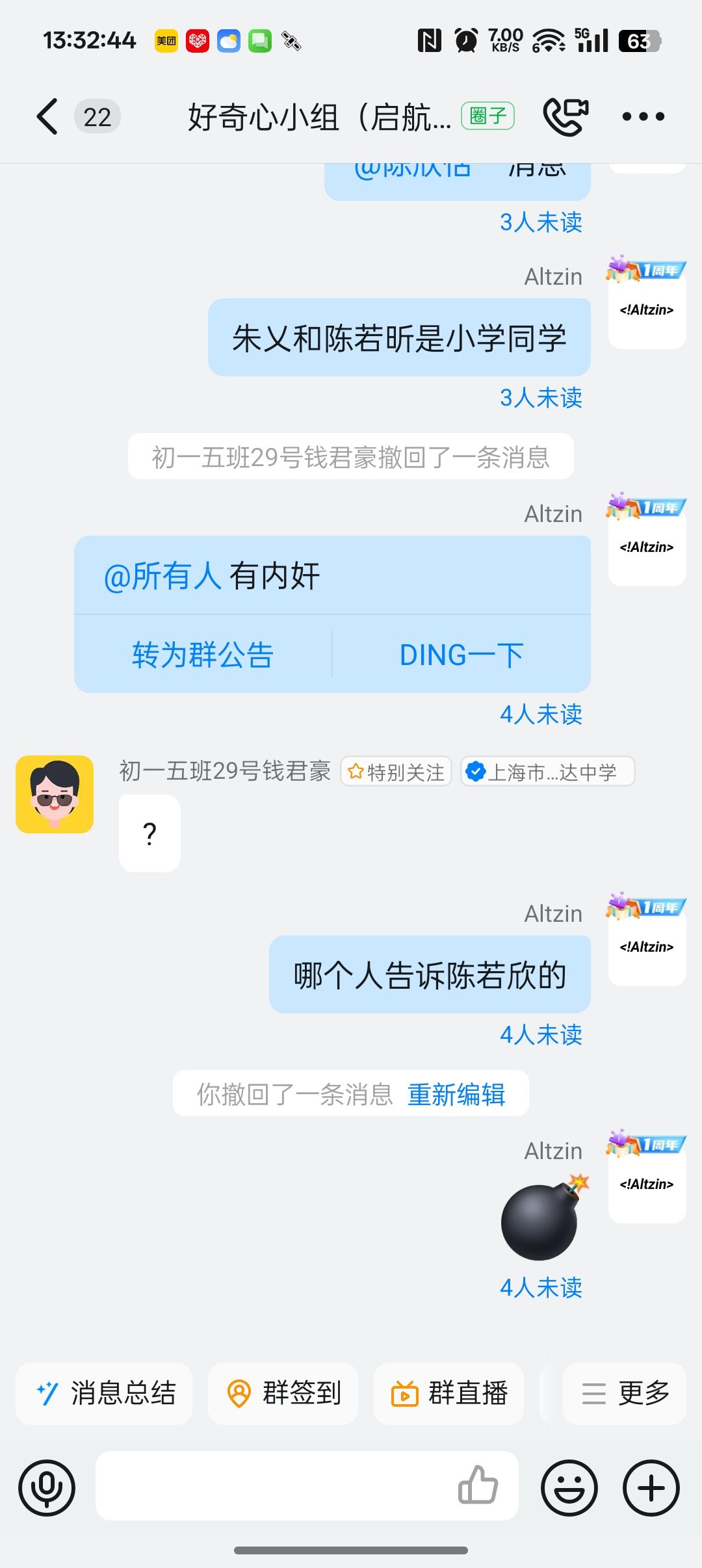Start 群直播 group livestream
This screenshot has height=1568, width=702.
coord(449,1393)
